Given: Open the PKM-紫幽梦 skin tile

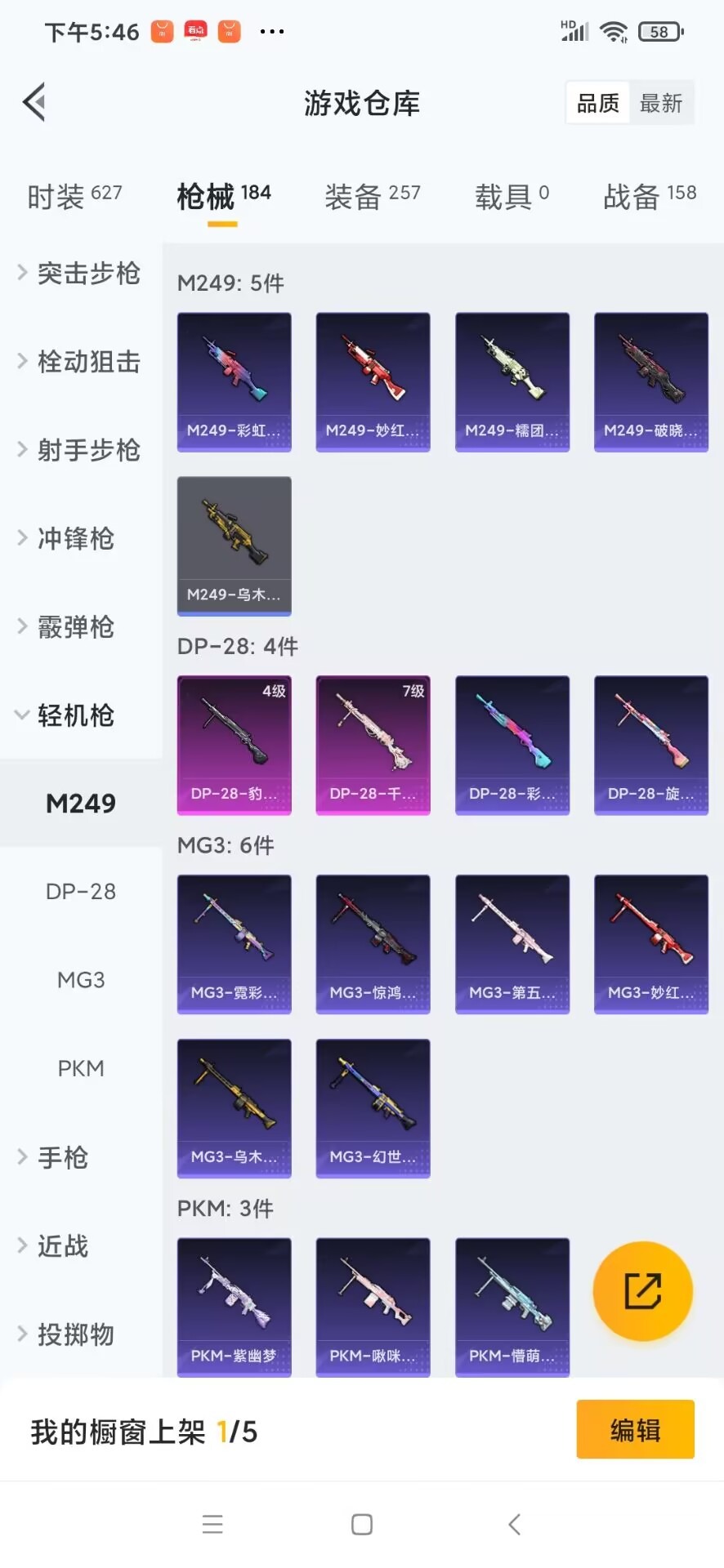Looking at the screenshot, I should point(234,1305).
